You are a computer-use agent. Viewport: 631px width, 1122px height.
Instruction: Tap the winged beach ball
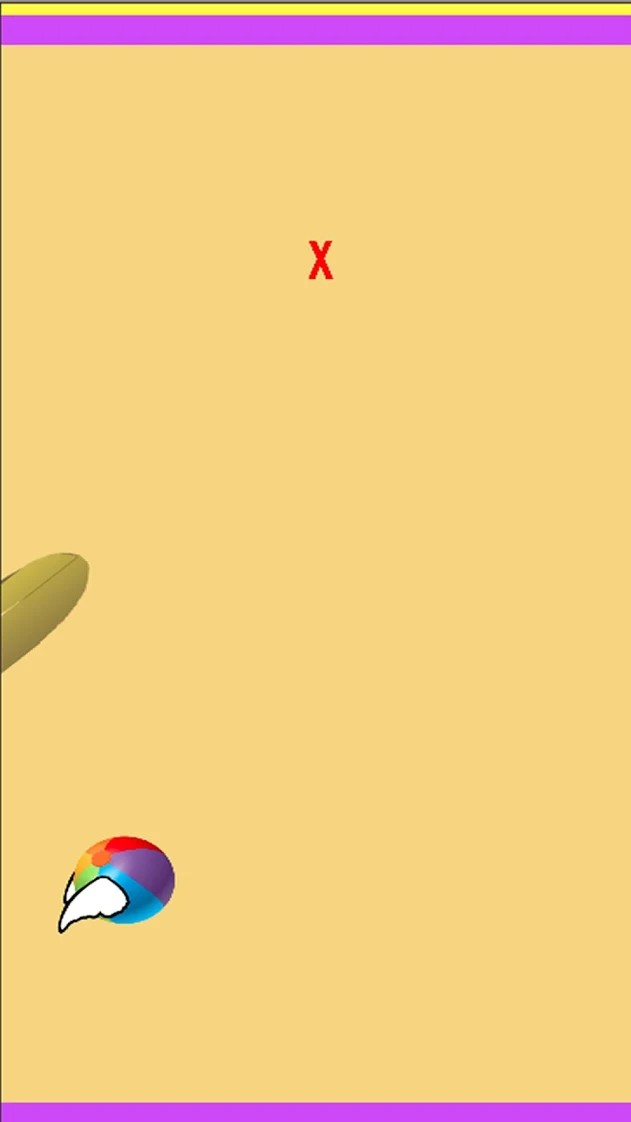122,881
